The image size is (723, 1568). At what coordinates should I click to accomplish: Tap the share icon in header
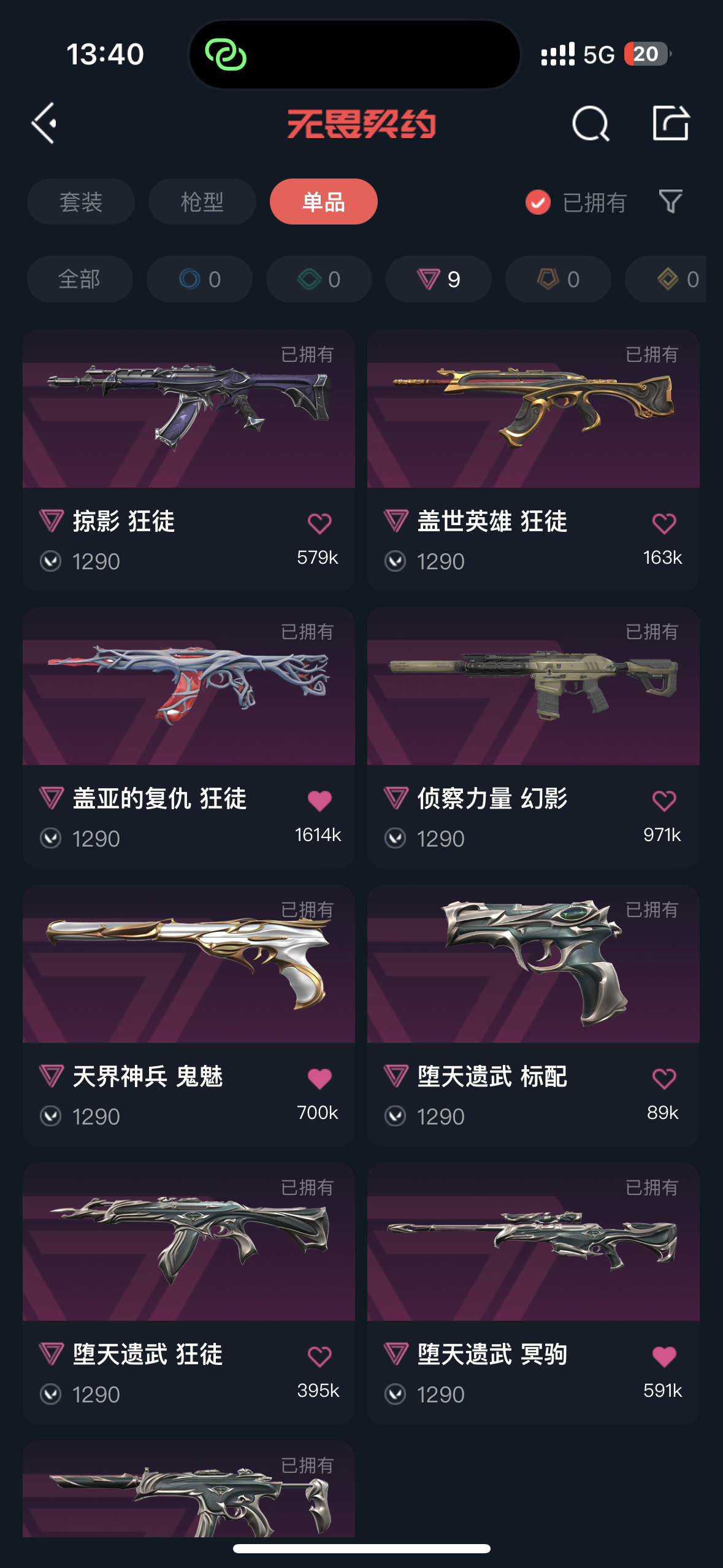[670, 123]
